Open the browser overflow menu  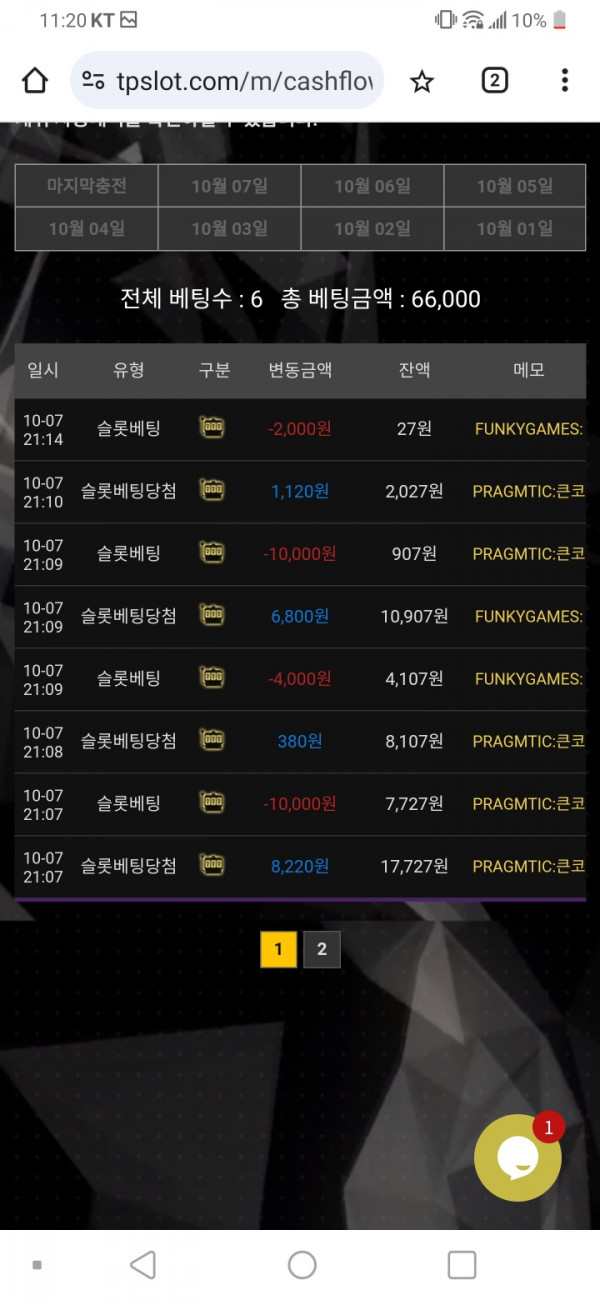[565, 81]
